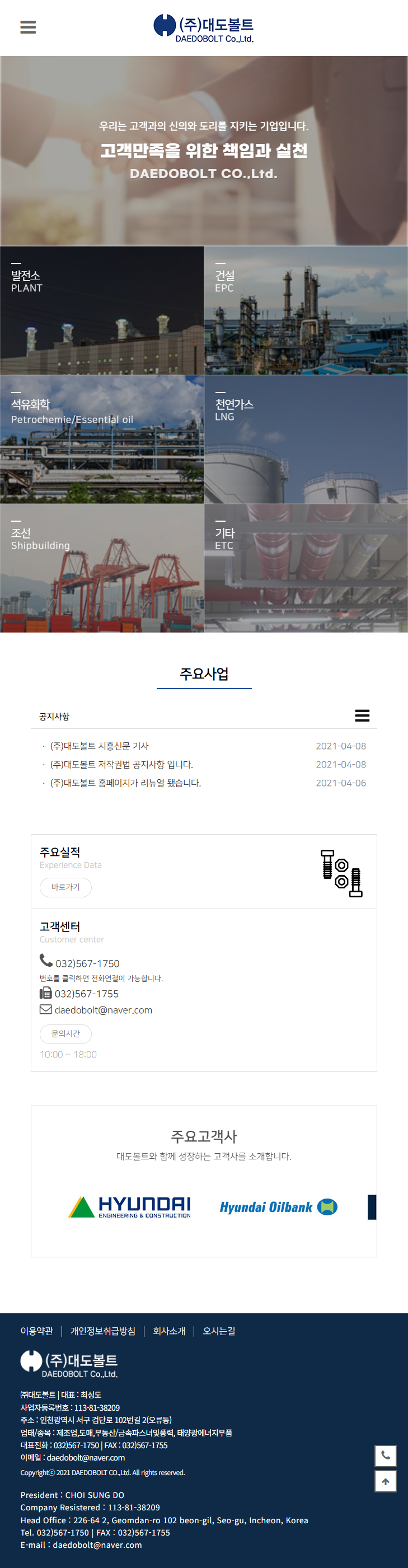Open the 천연가스 LNG tile
This screenshot has height=1568, width=408.
(306, 439)
